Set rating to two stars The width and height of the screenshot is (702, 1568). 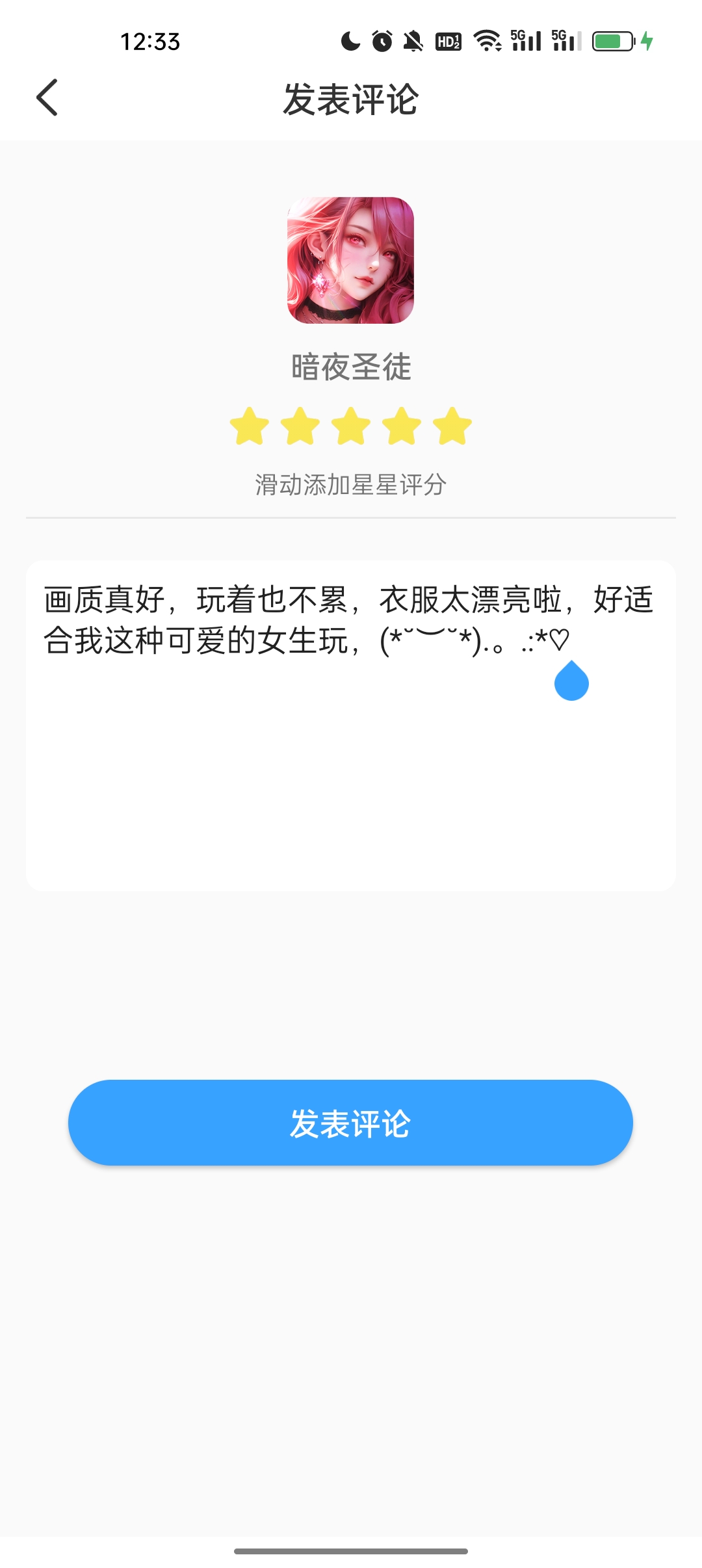[x=300, y=426]
